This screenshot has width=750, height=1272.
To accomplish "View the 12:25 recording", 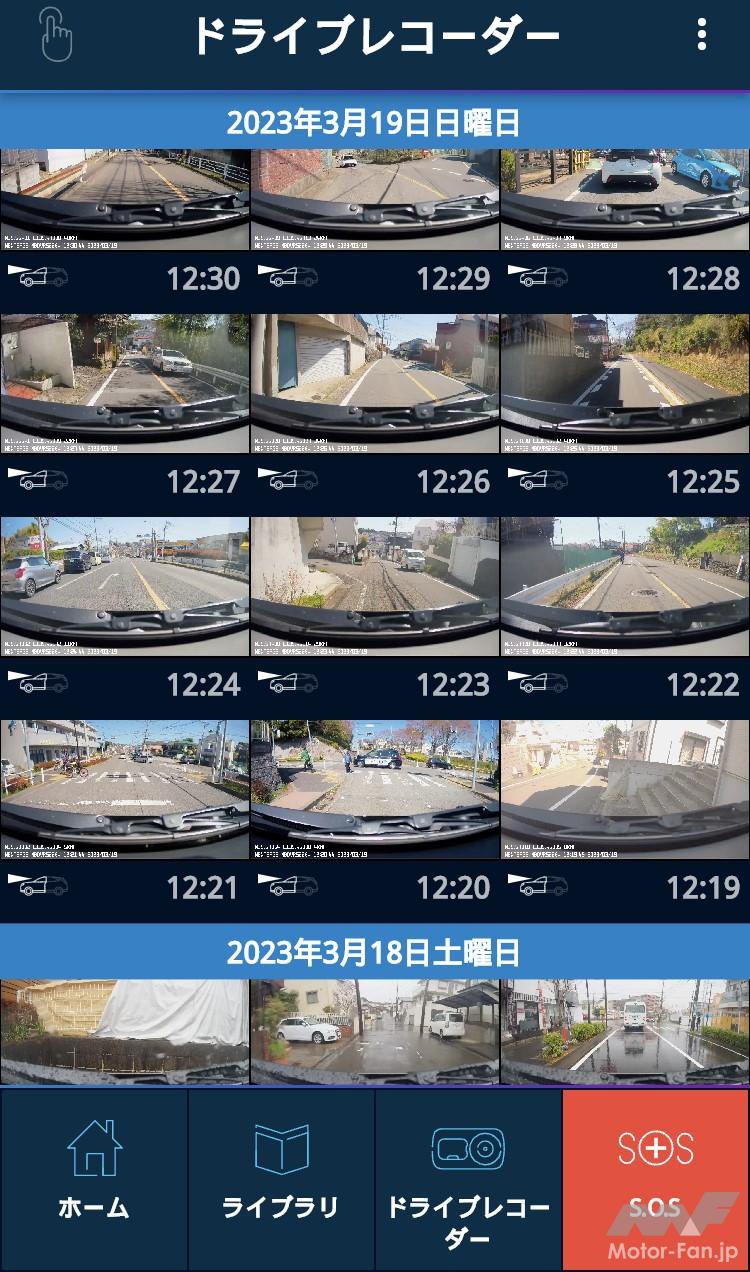I will tap(625, 384).
